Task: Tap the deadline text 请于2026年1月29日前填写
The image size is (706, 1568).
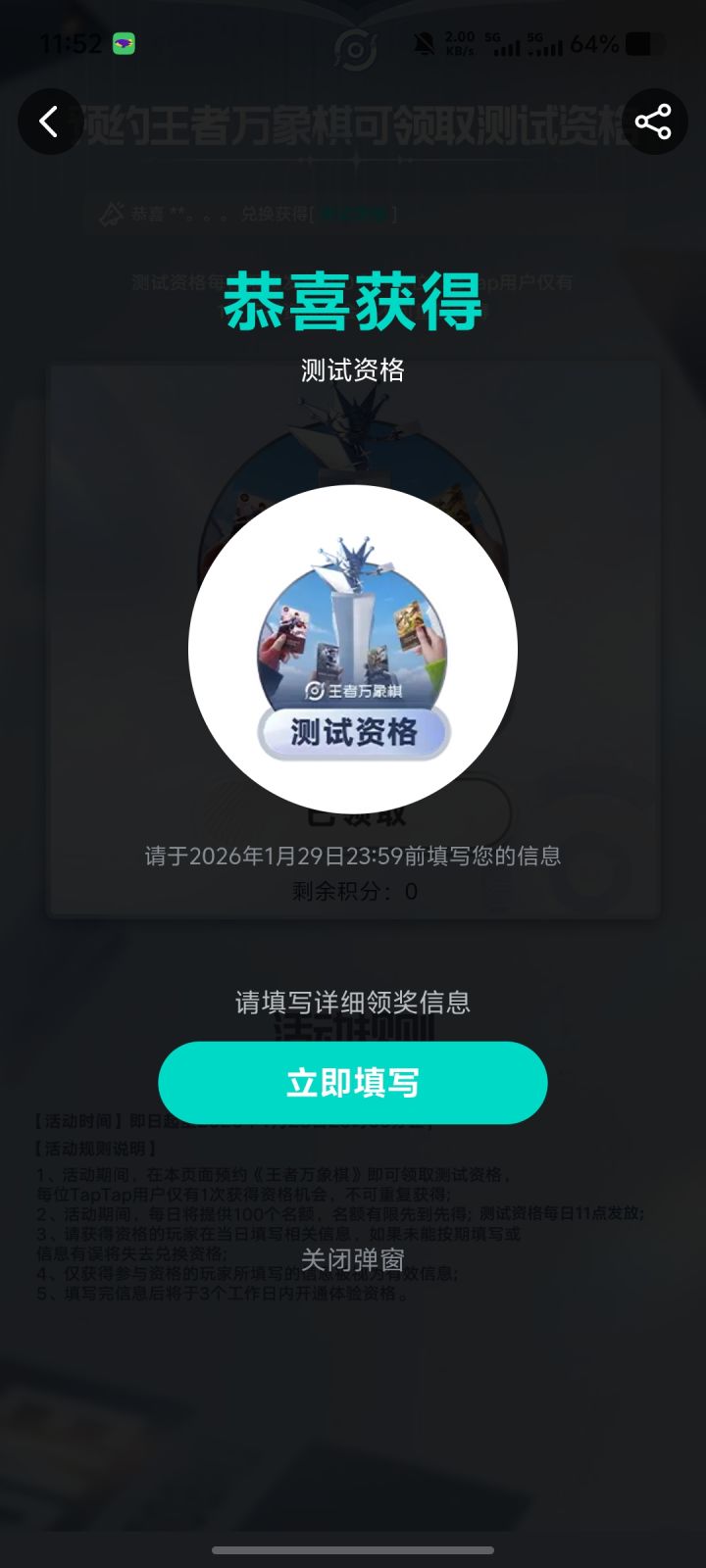Action: 353,856
